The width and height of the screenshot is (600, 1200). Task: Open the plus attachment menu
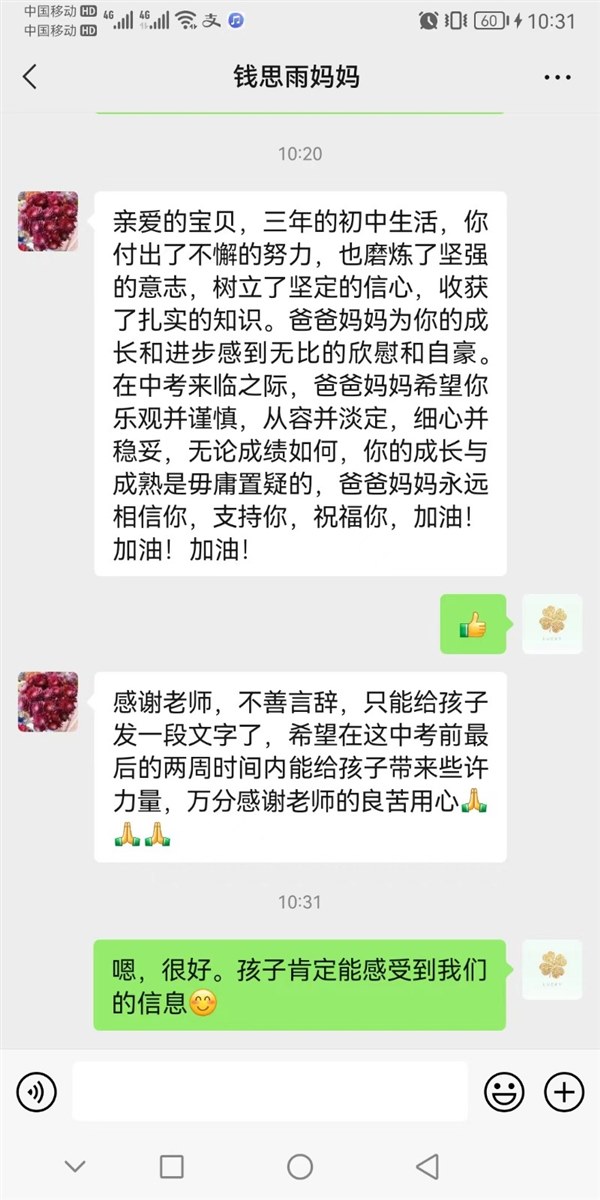pyautogui.click(x=564, y=1091)
